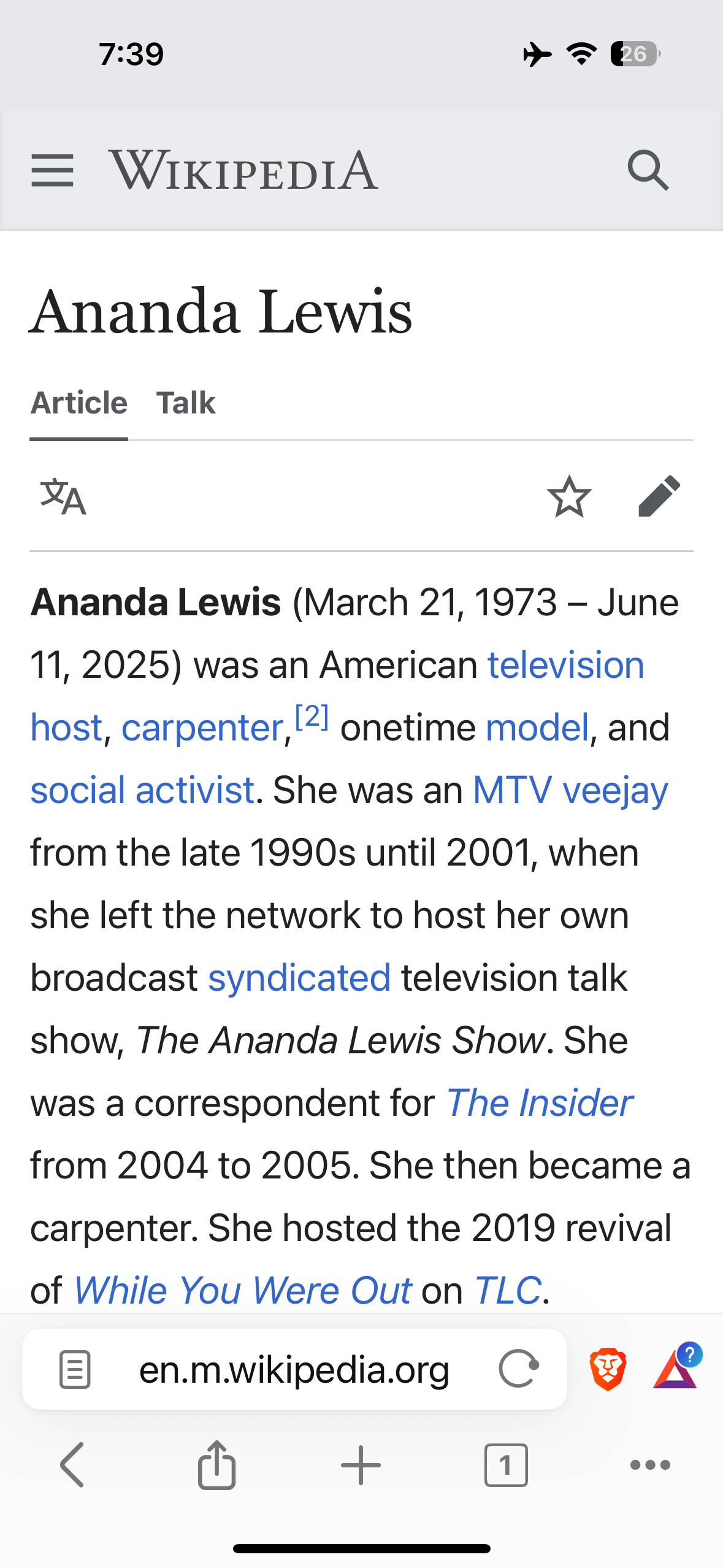723x1568 pixels.
Task: Open citation reference [2]
Action: tap(312, 716)
